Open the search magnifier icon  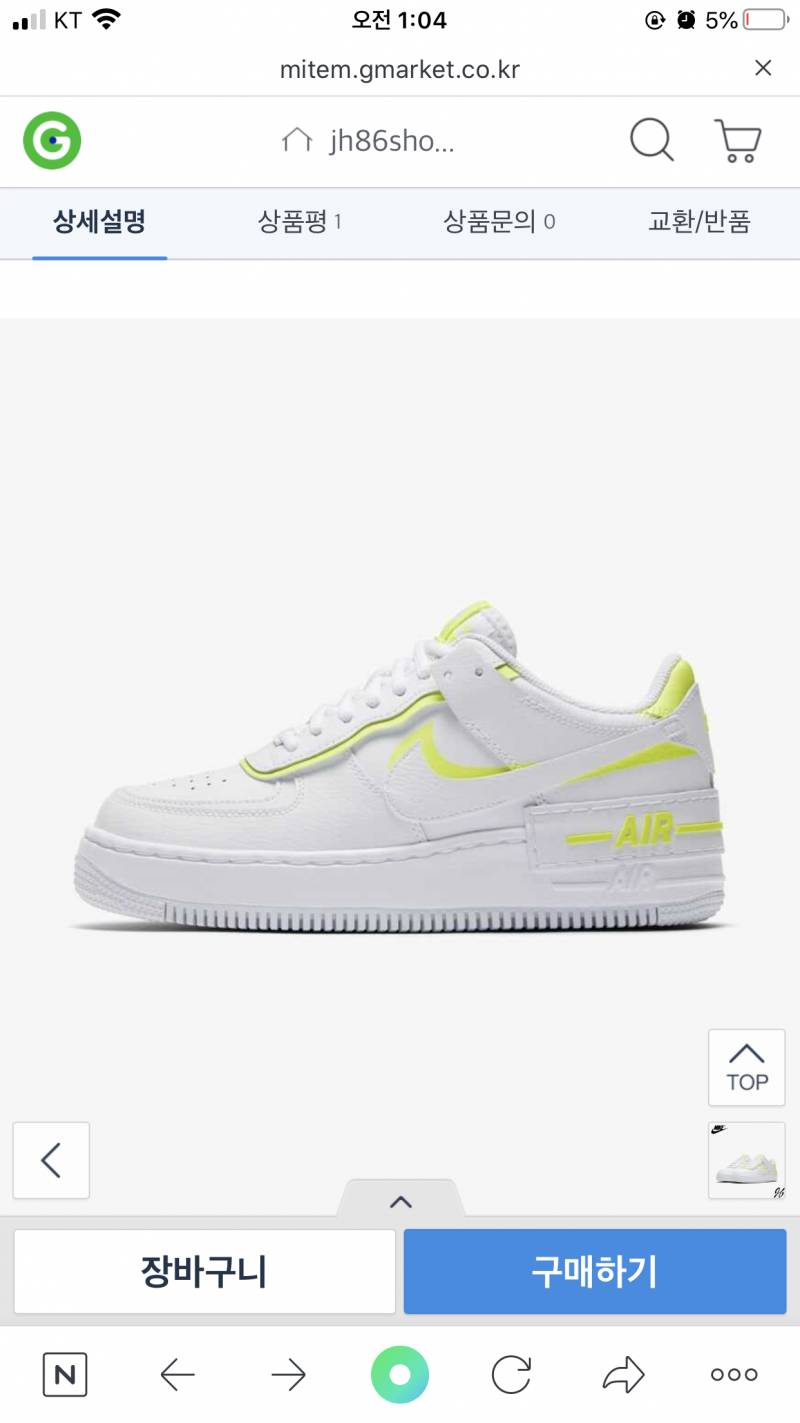(651, 141)
